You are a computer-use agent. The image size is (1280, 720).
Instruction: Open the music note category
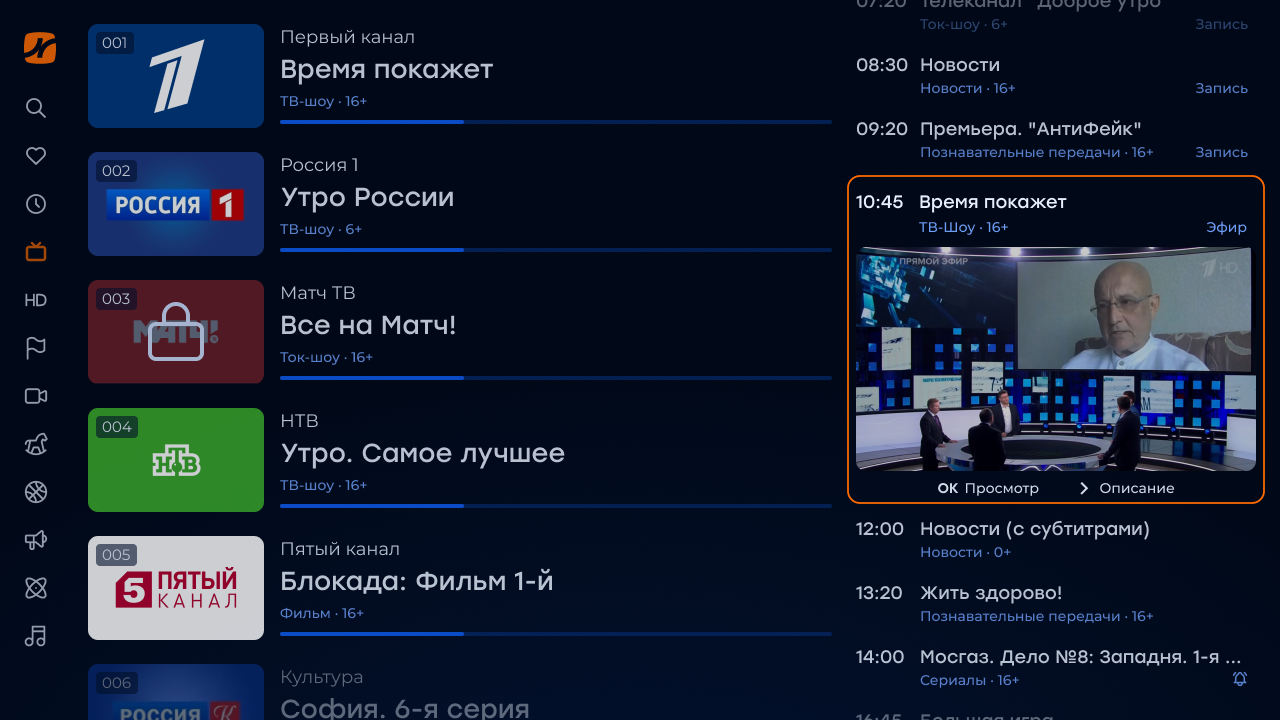coord(36,636)
